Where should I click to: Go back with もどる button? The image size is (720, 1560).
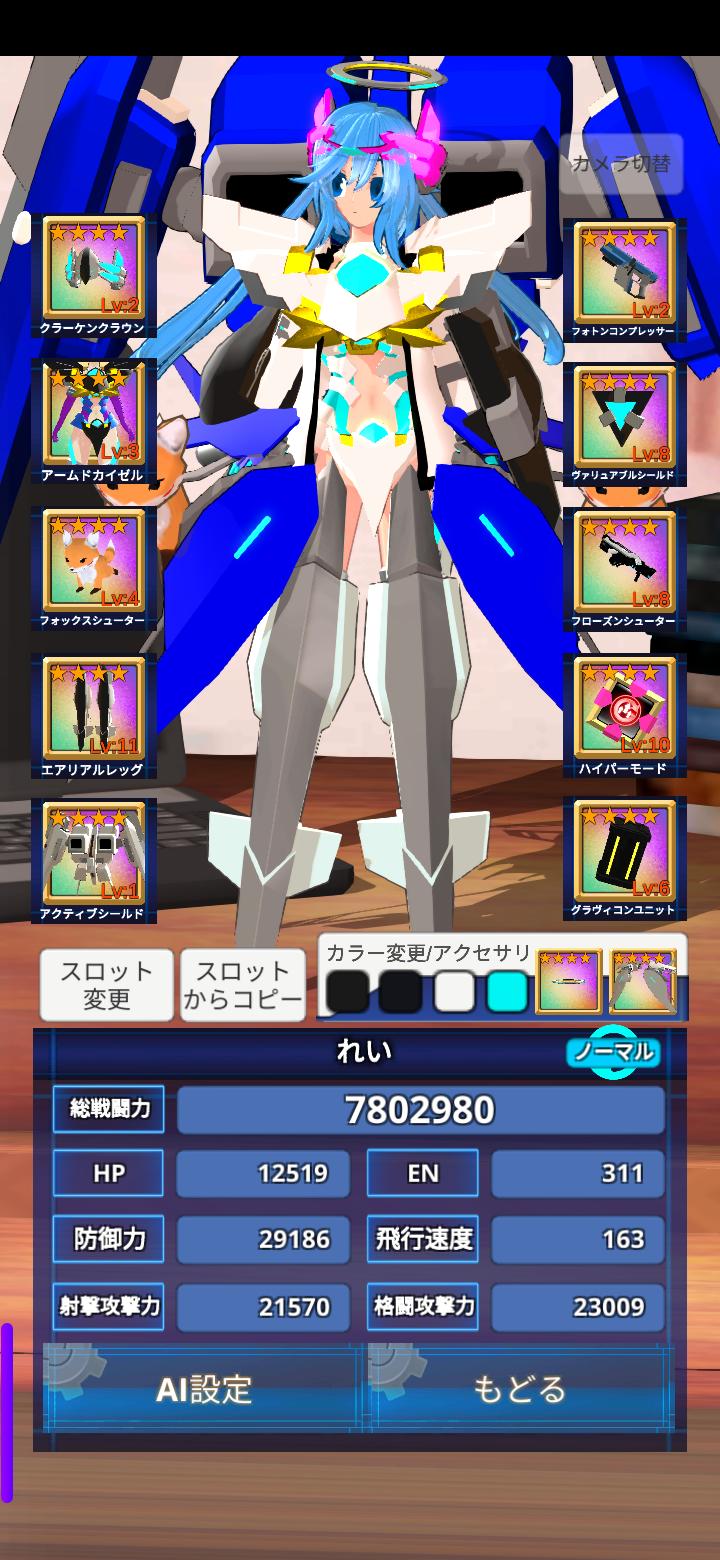click(x=520, y=1389)
